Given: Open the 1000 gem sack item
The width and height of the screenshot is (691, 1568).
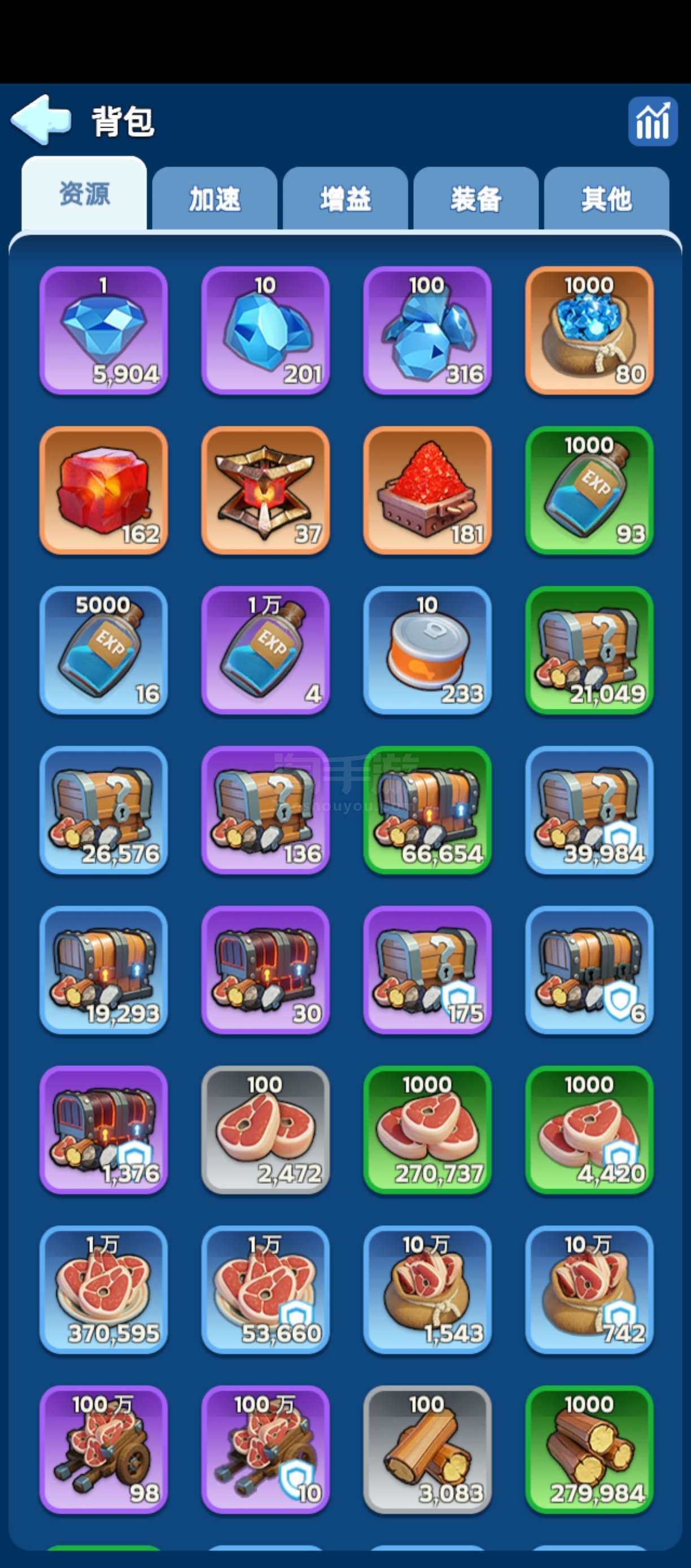Looking at the screenshot, I should tap(589, 330).
